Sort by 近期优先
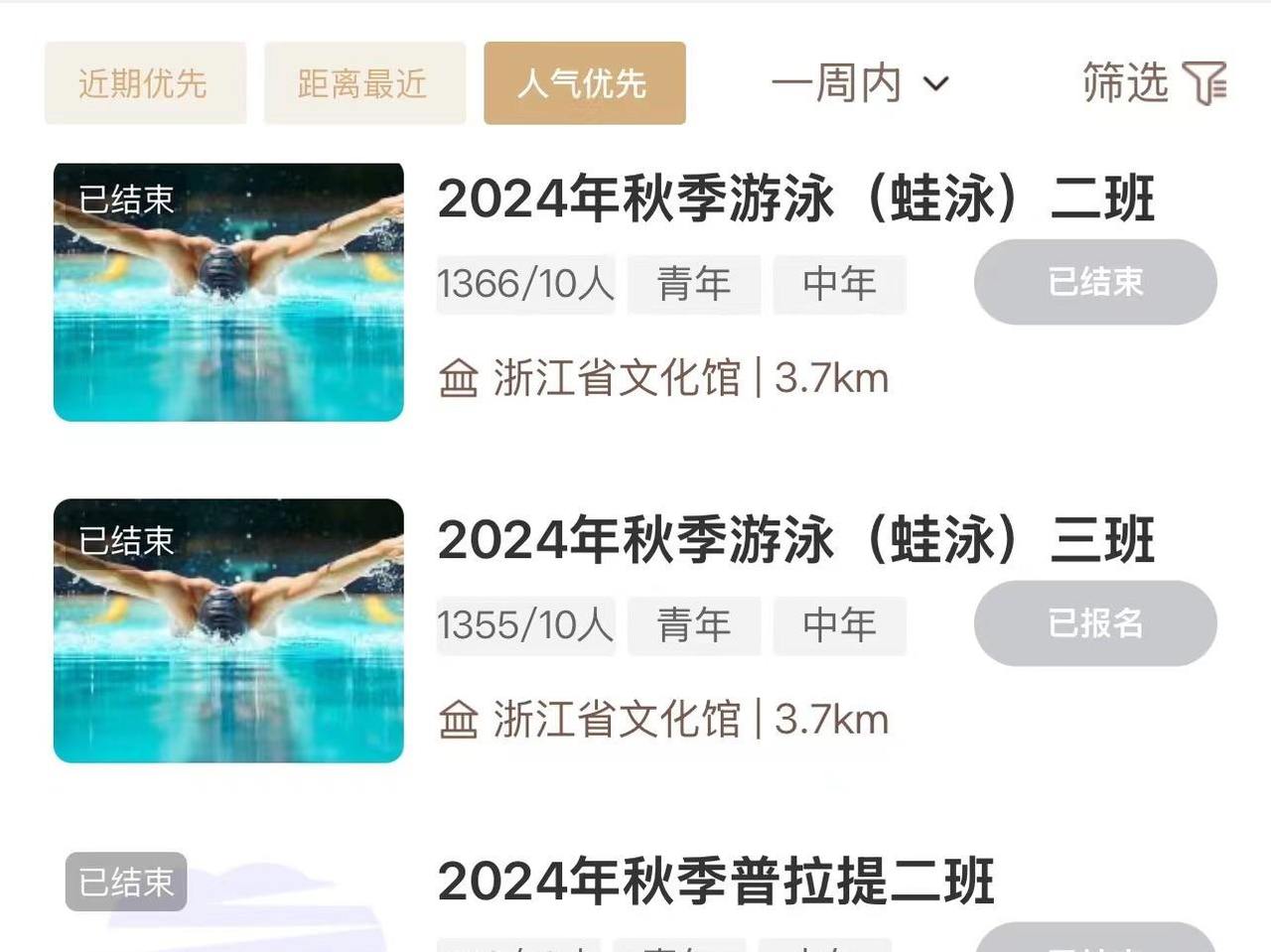Viewport: 1271px width, 952px height. [x=145, y=83]
